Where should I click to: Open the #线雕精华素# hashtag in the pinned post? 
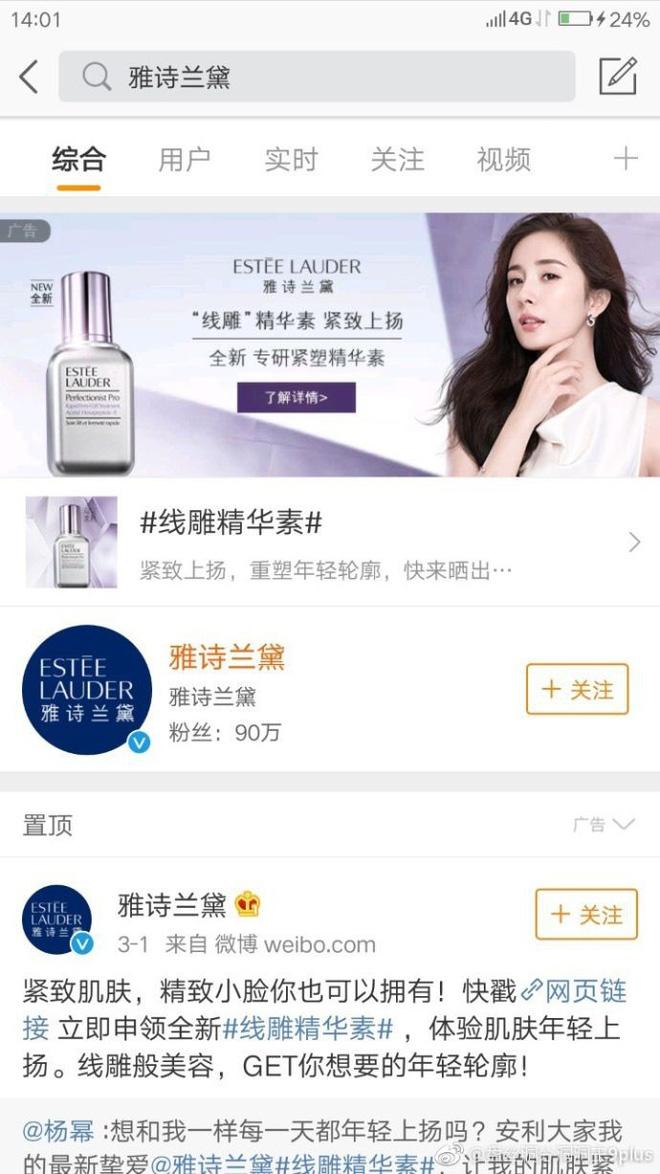(x=308, y=1028)
